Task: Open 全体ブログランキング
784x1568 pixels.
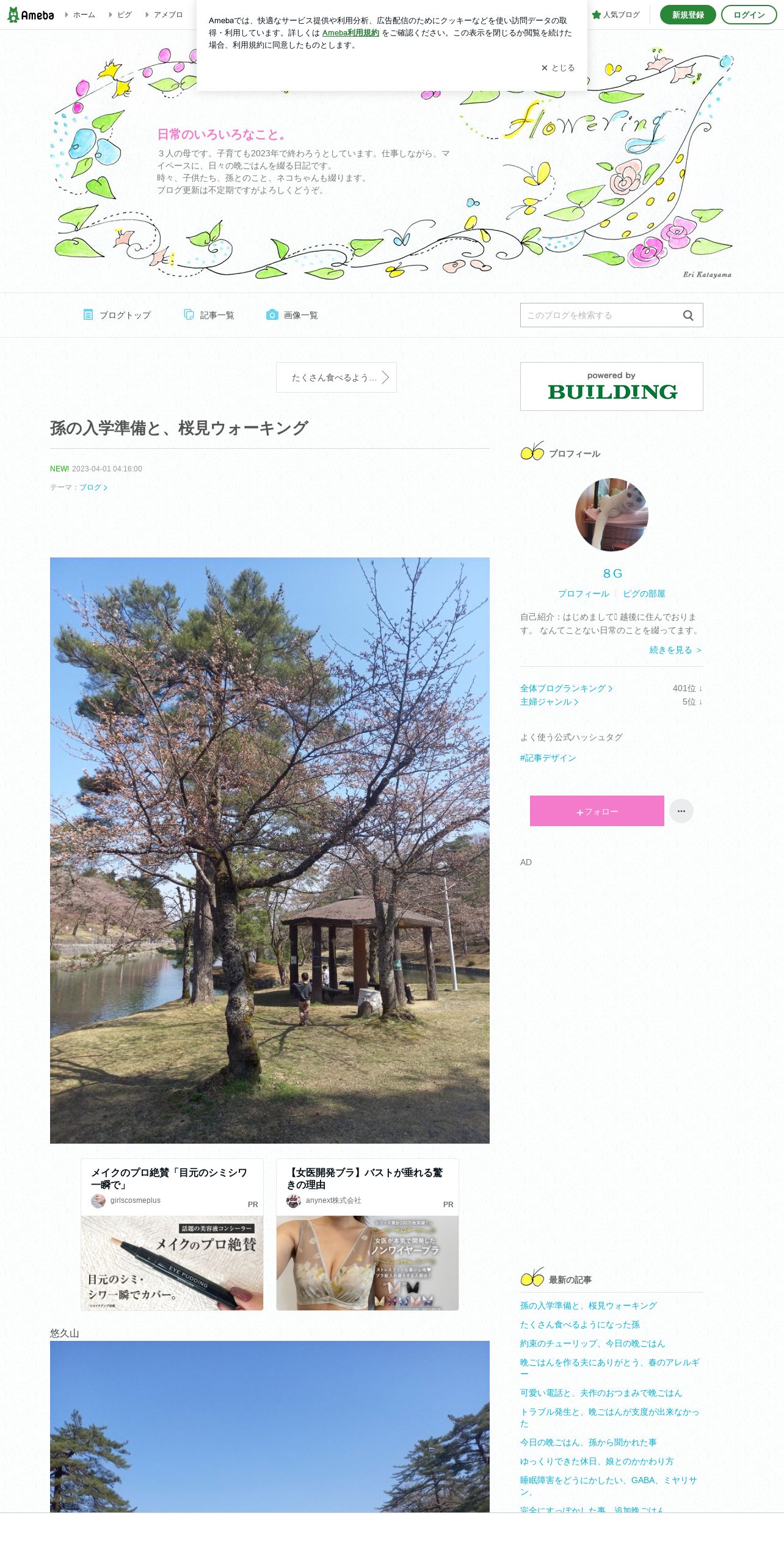Action: (566, 688)
